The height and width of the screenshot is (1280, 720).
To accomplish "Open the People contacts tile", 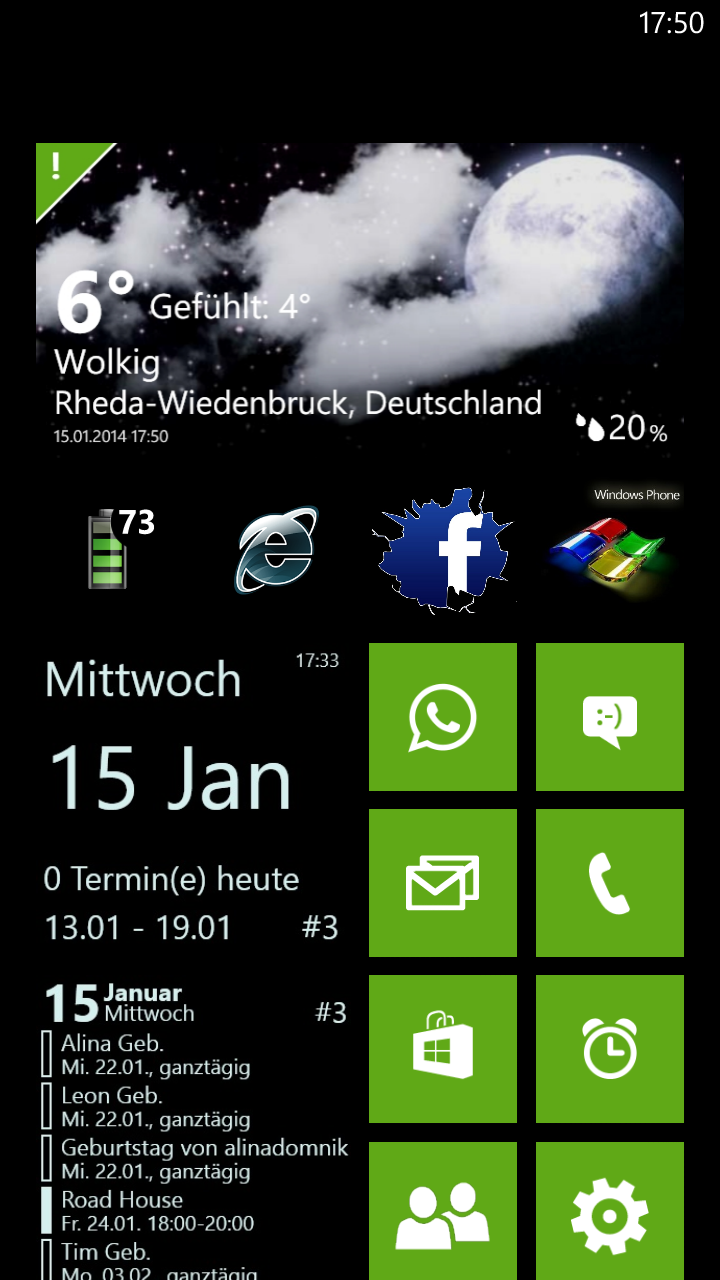I will pos(443,1211).
